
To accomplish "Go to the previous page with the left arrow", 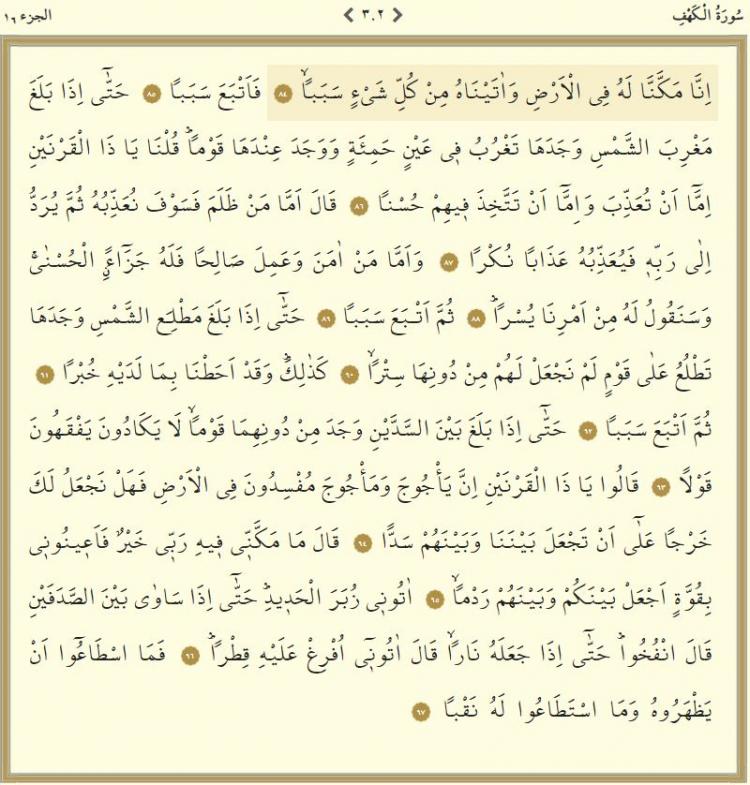I will point(348,14).
